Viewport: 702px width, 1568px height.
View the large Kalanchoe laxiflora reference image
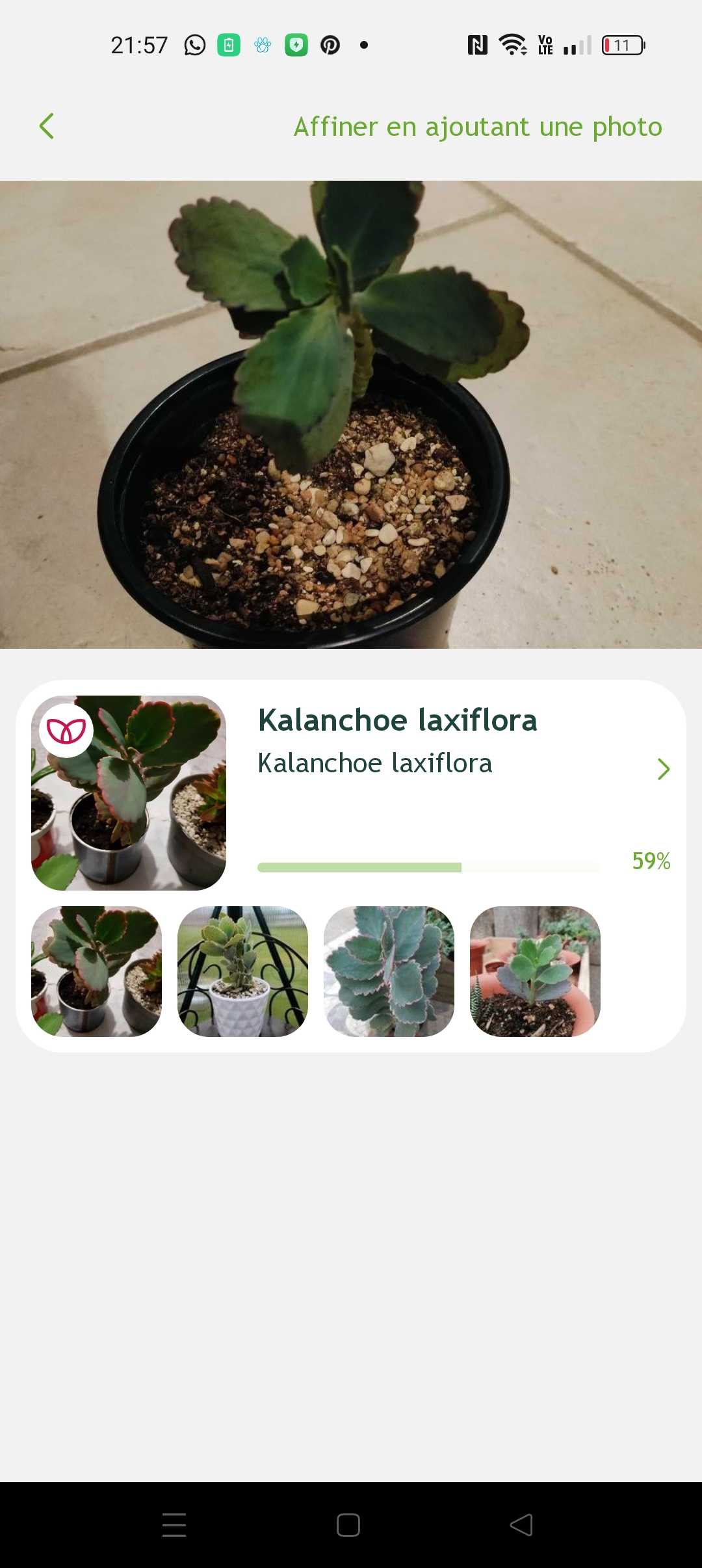(129, 792)
